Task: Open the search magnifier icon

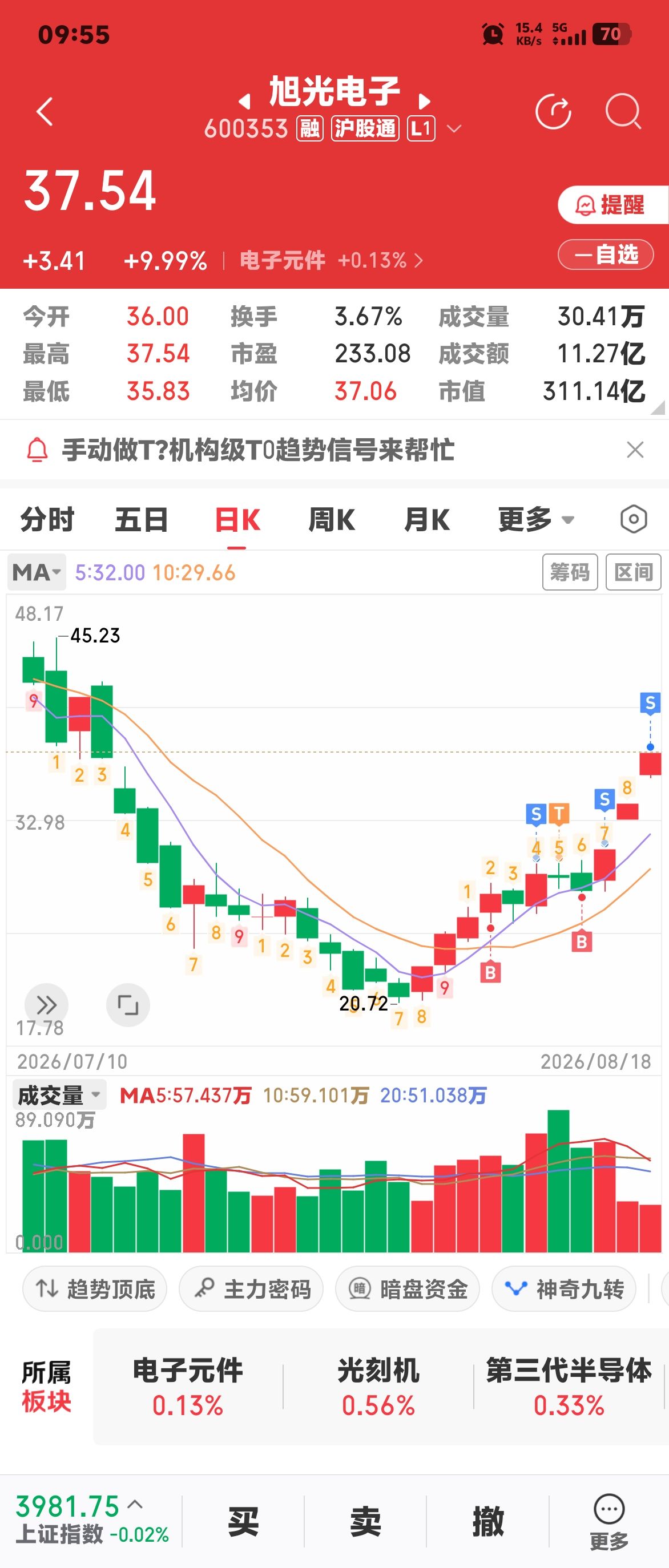Action: 623,112
